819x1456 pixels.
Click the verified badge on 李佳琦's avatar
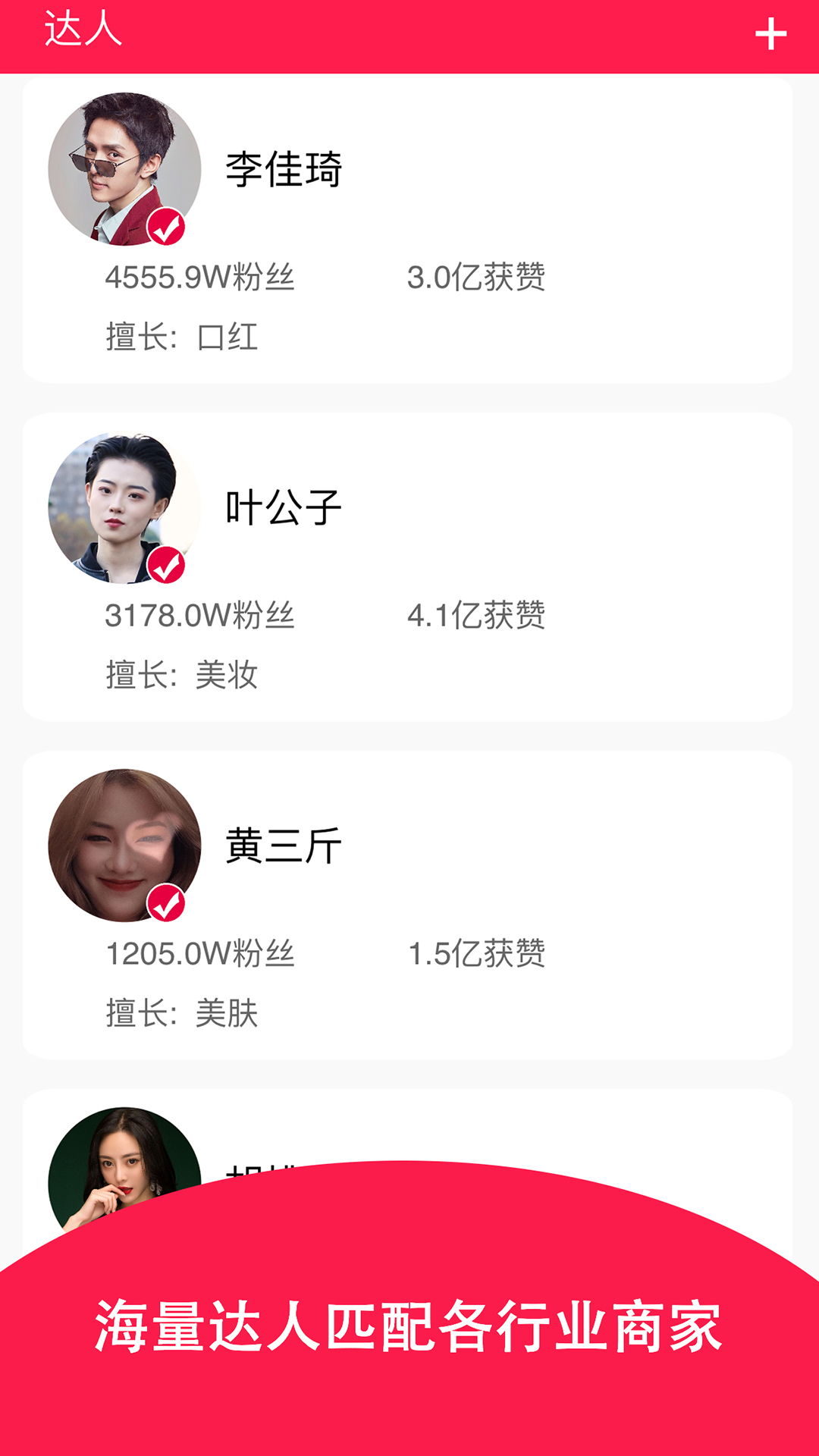point(168,225)
